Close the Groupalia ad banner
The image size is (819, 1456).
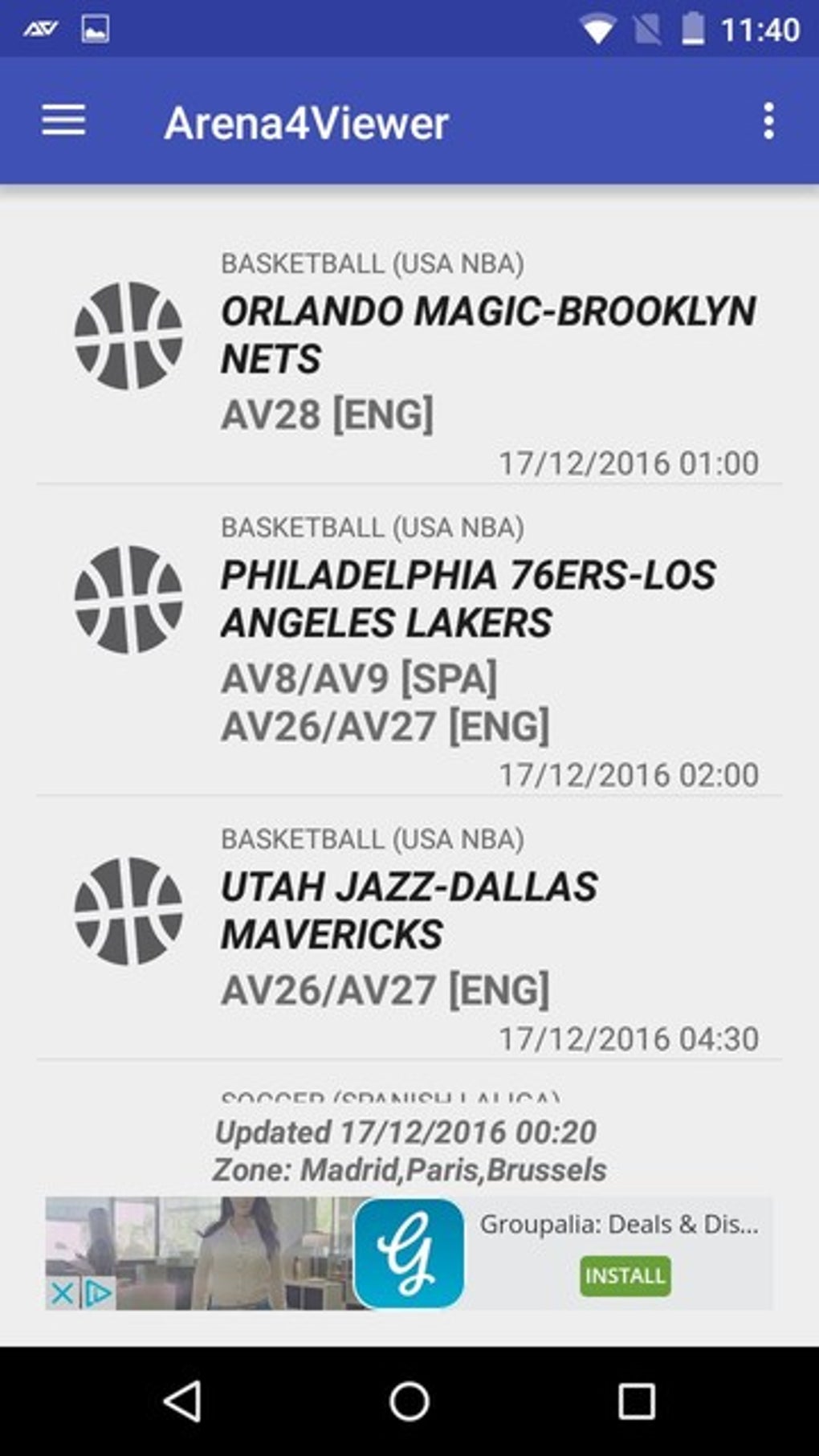[x=61, y=1294]
